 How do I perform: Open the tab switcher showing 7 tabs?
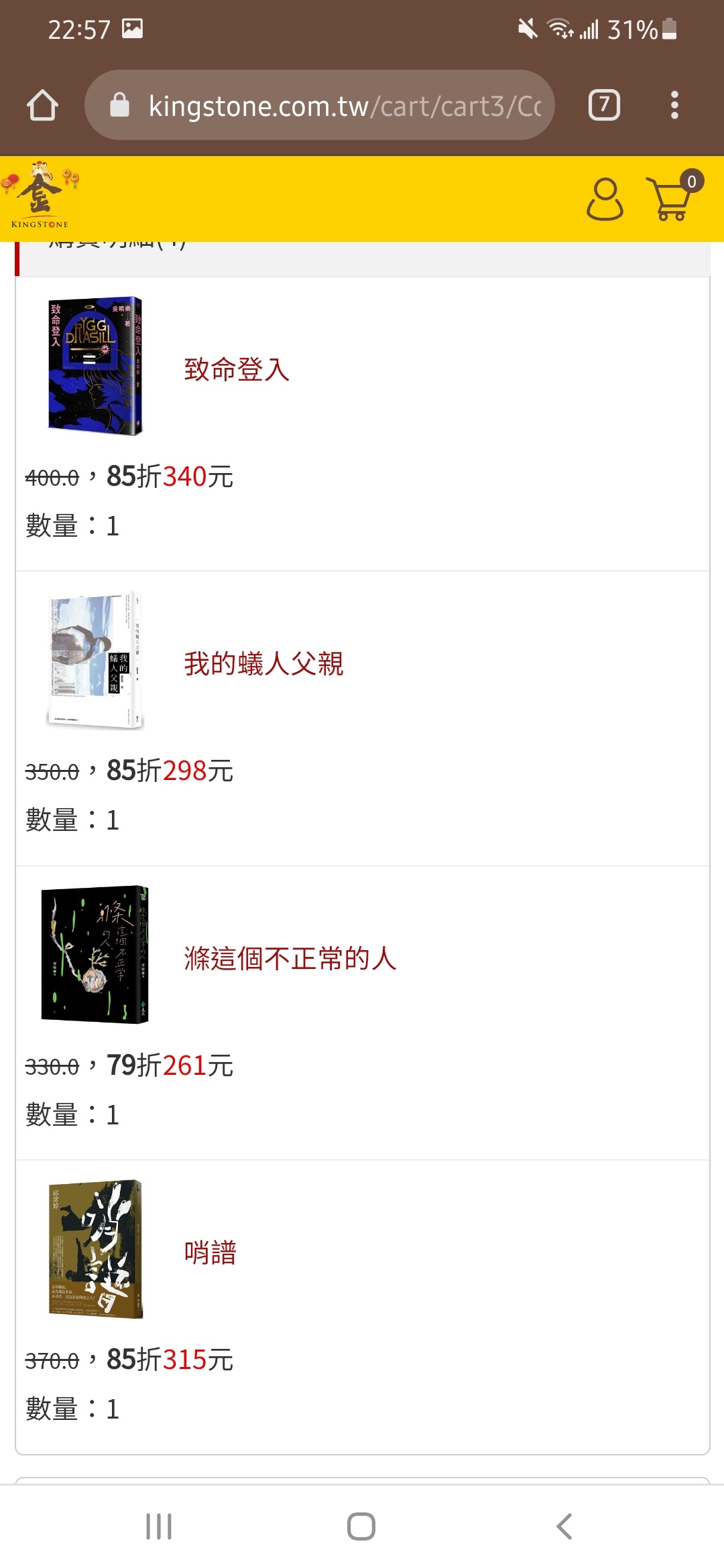[604, 105]
